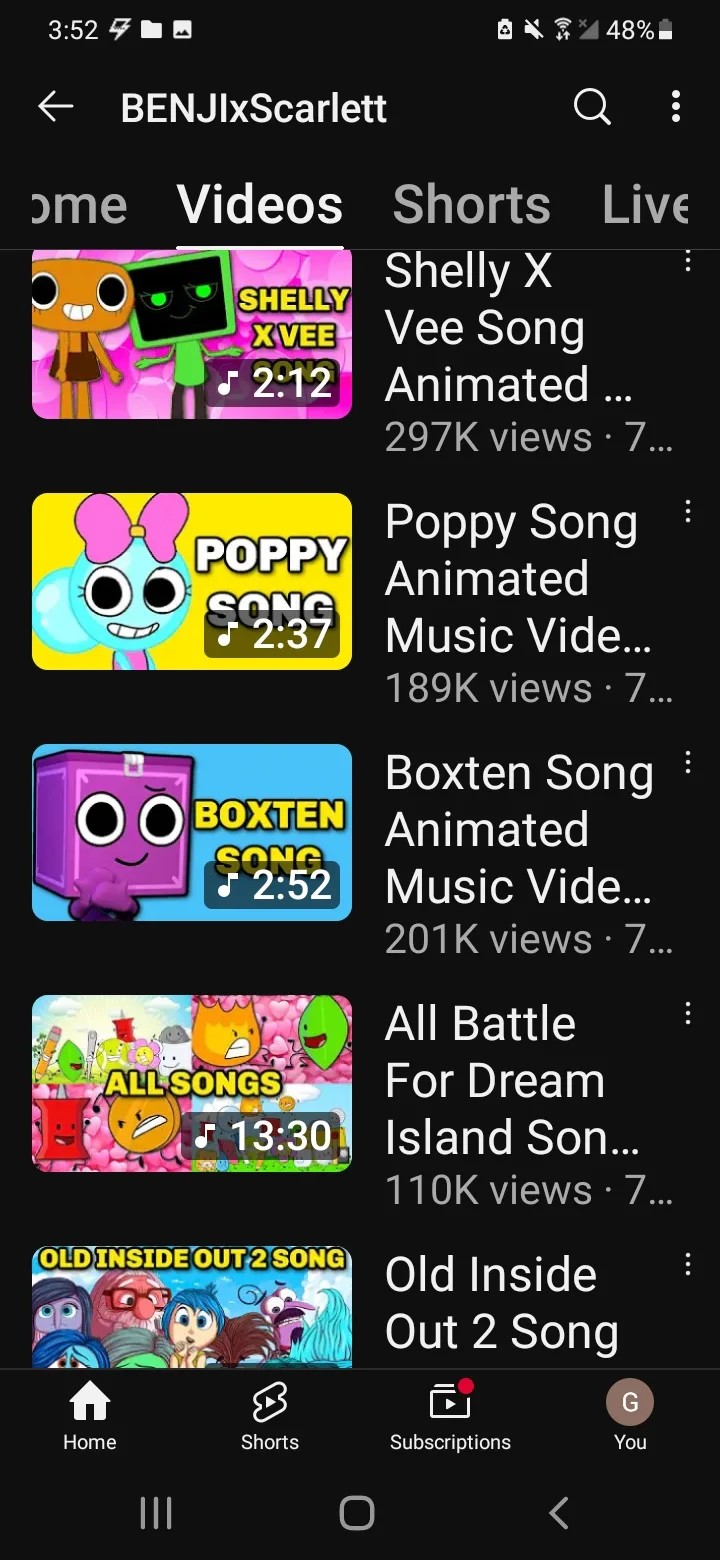Open the You profile tab
This screenshot has width=720, height=1560.
(630, 1416)
